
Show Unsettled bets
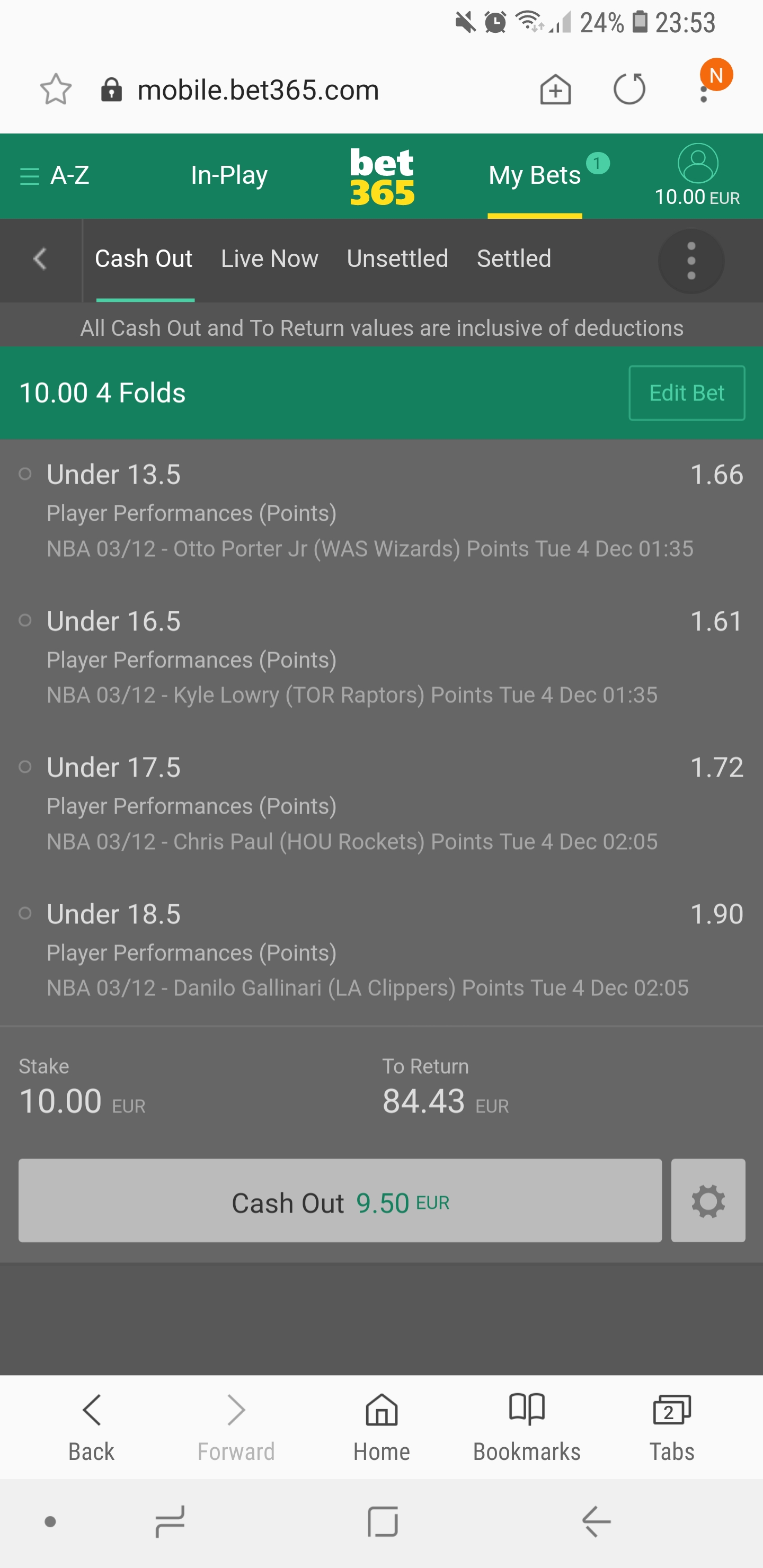pos(397,259)
